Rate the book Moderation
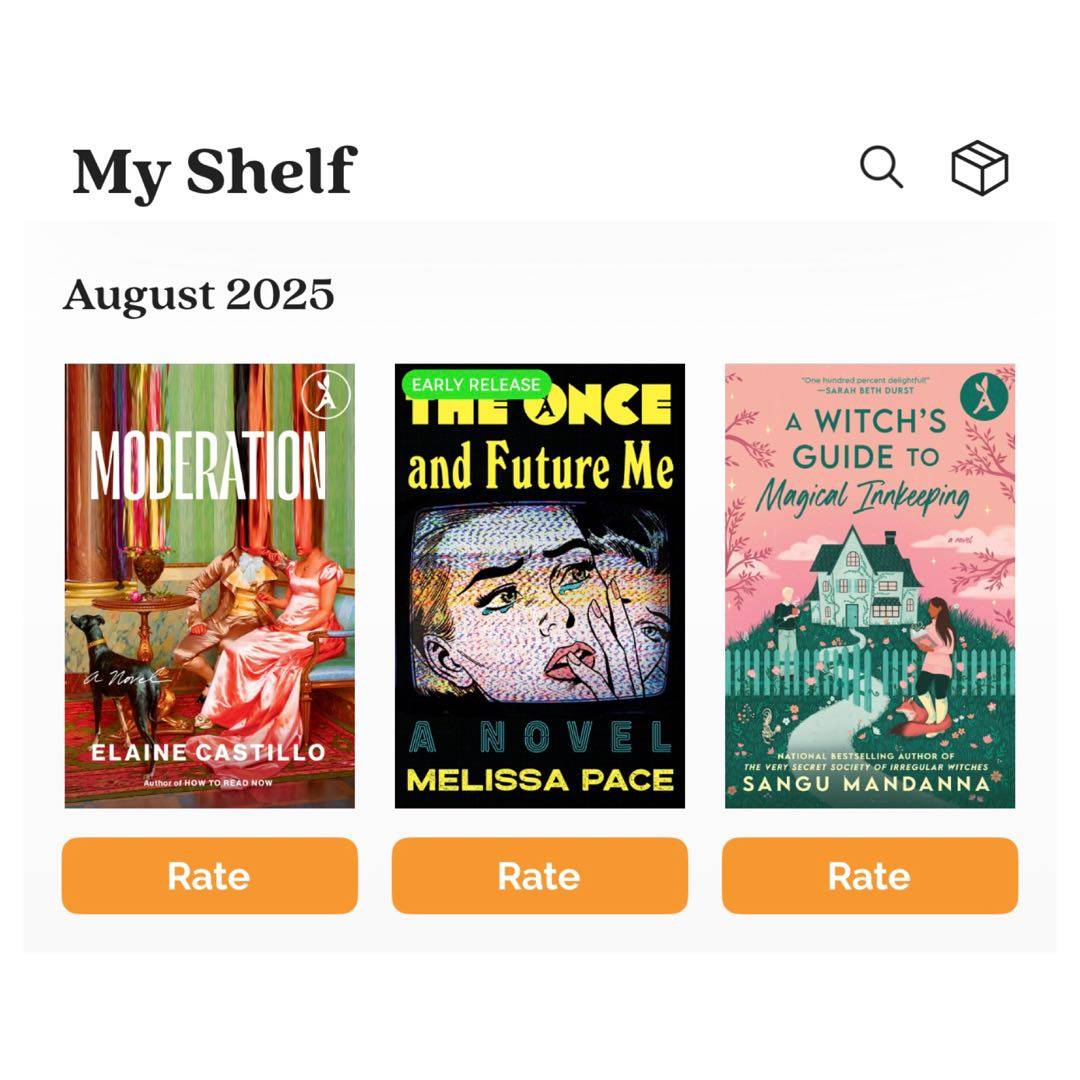Screen dimensions: 1080x1080 210,876
